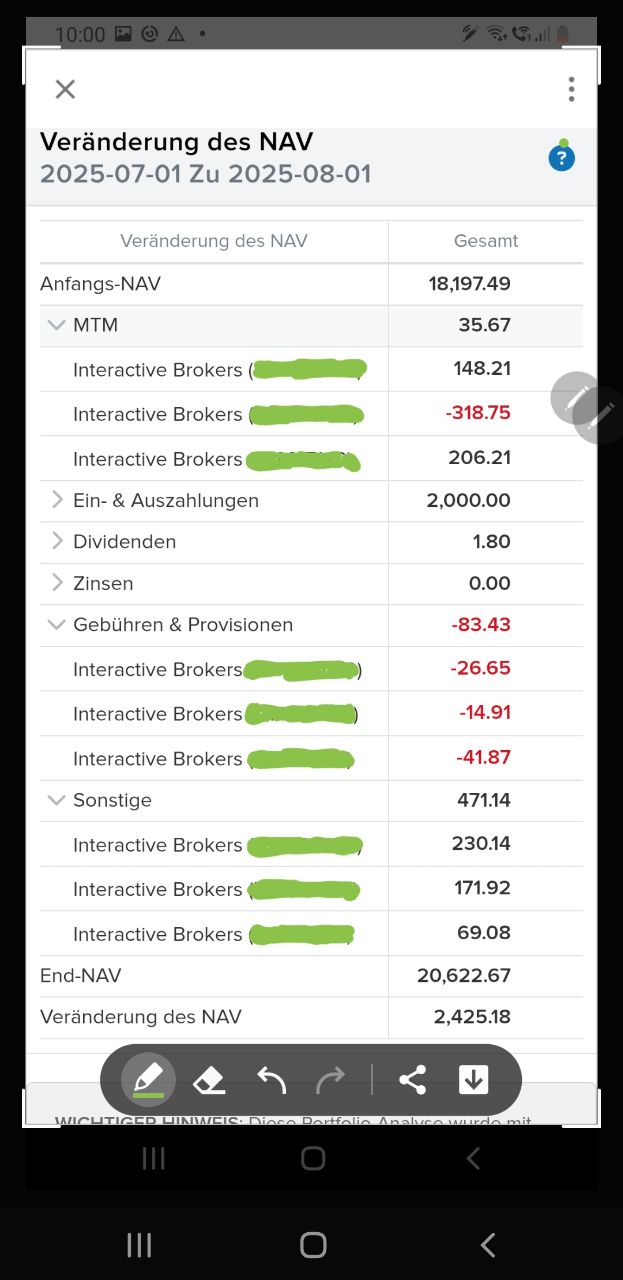The width and height of the screenshot is (623, 1280).
Task: Save the screenshot with download icon
Action: coord(473,1079)
